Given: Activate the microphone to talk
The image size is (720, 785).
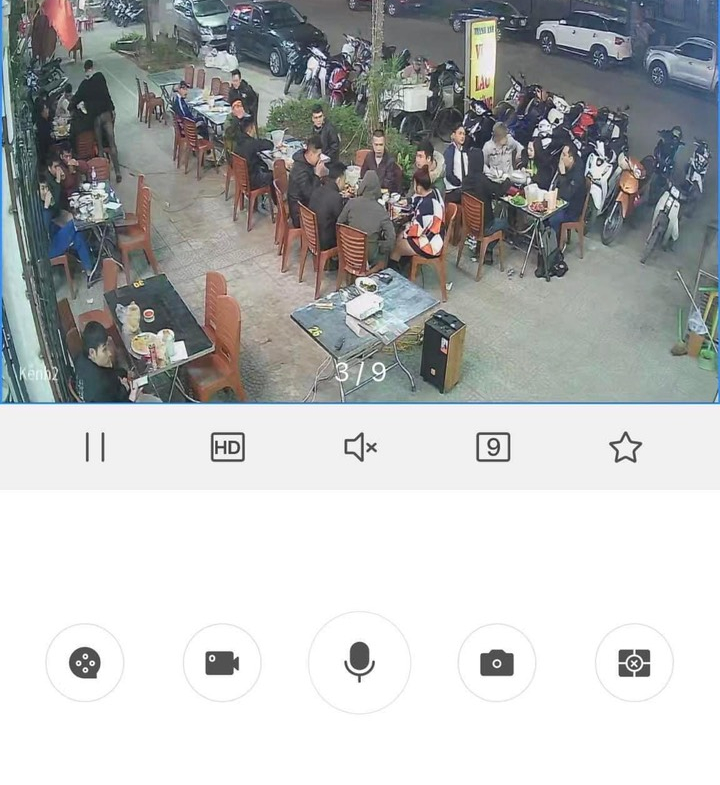Looking at the screenshot, I should (x=359, y=662).
